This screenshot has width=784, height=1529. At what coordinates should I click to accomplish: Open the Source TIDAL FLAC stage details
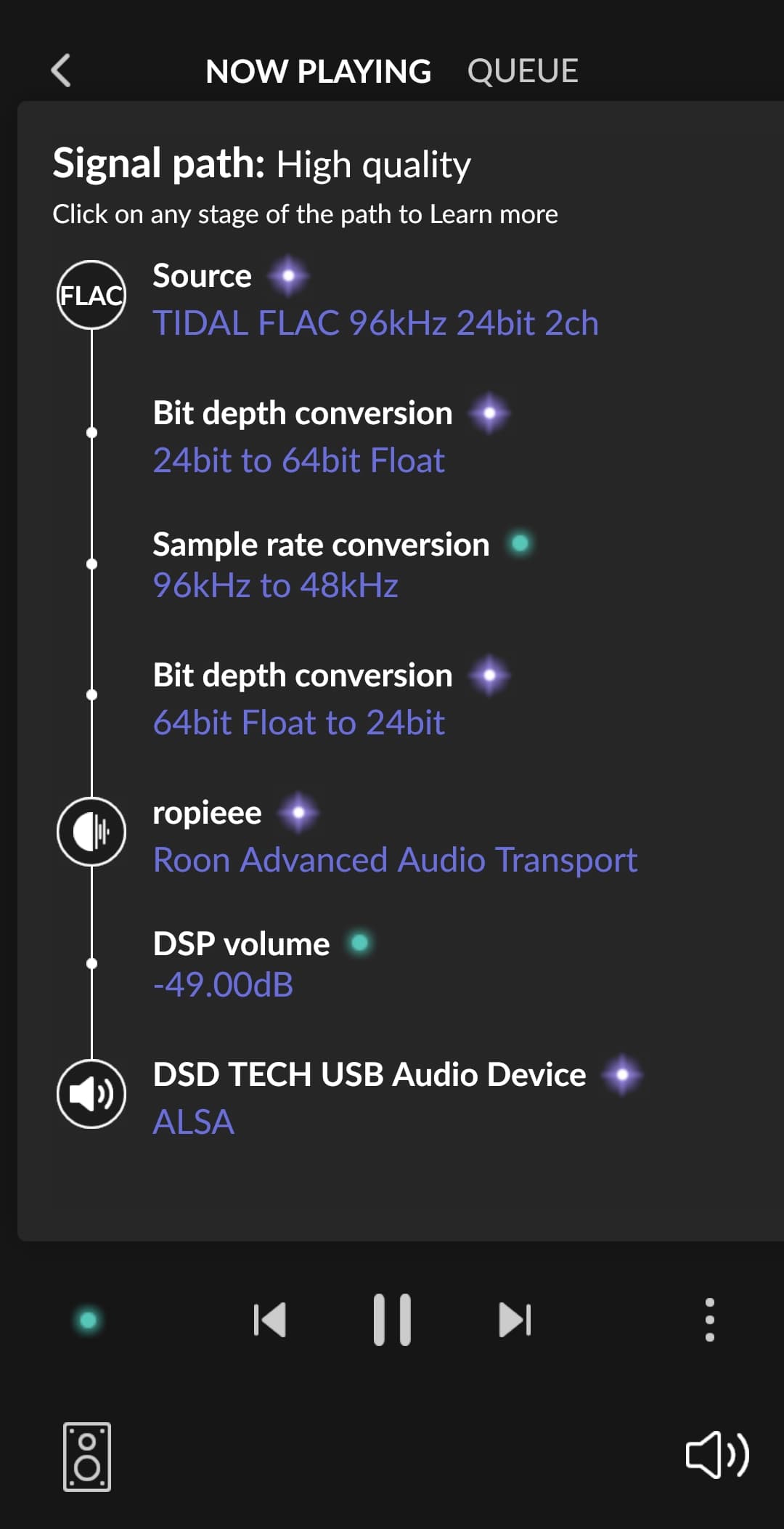(376, 299)
